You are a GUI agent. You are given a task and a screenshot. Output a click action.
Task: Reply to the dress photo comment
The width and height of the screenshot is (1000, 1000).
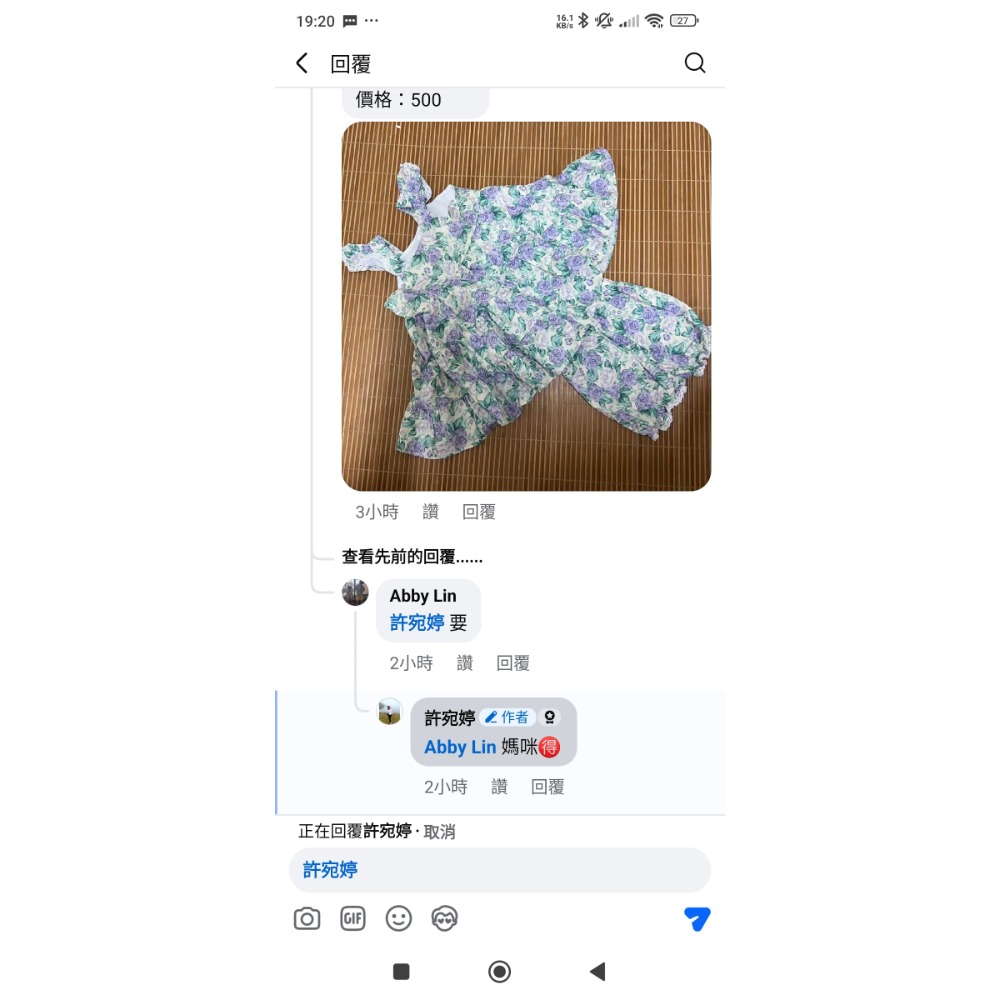click(479, 512)
